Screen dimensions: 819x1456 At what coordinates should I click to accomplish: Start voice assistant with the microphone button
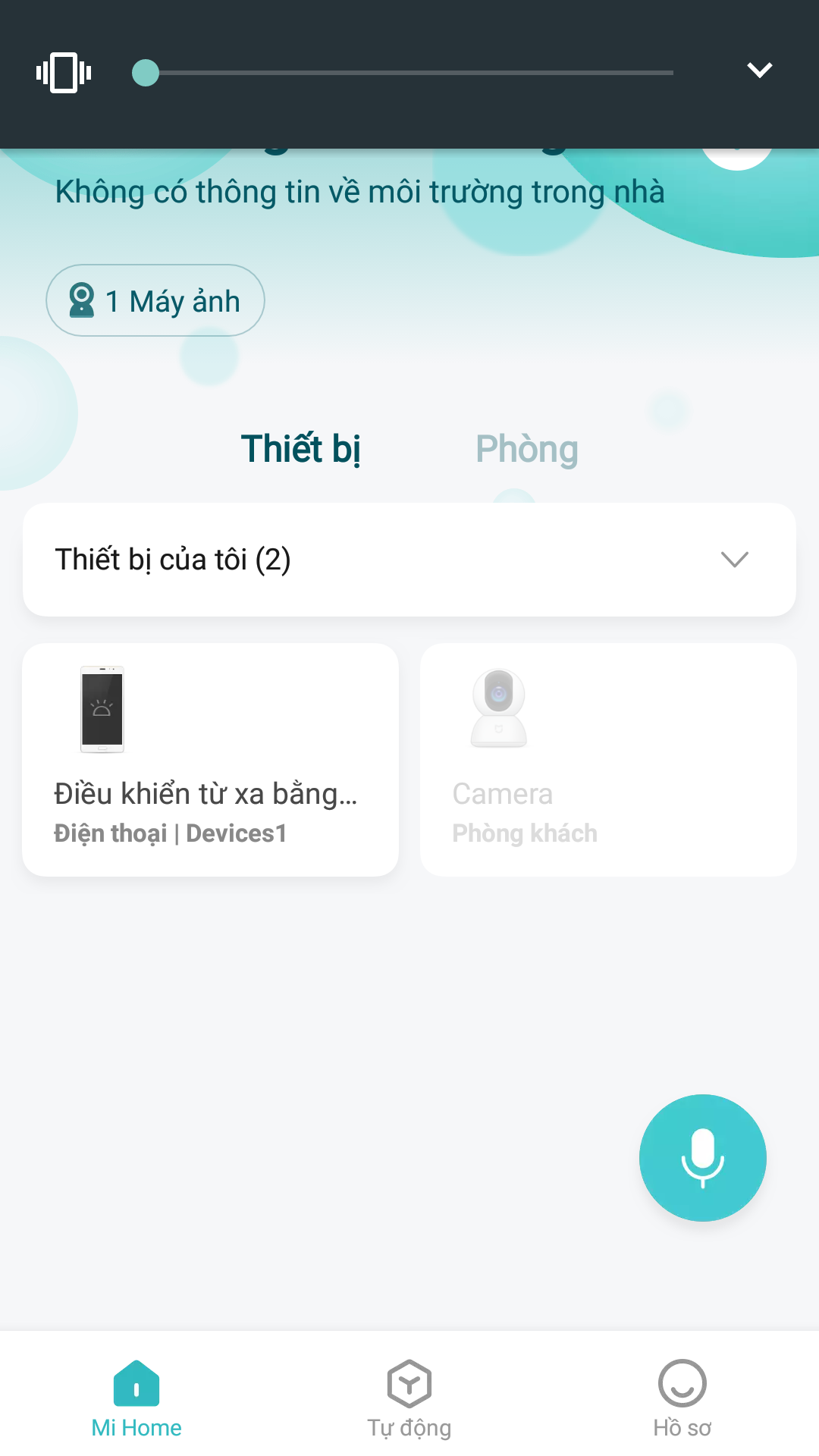tap(703, 1158)
